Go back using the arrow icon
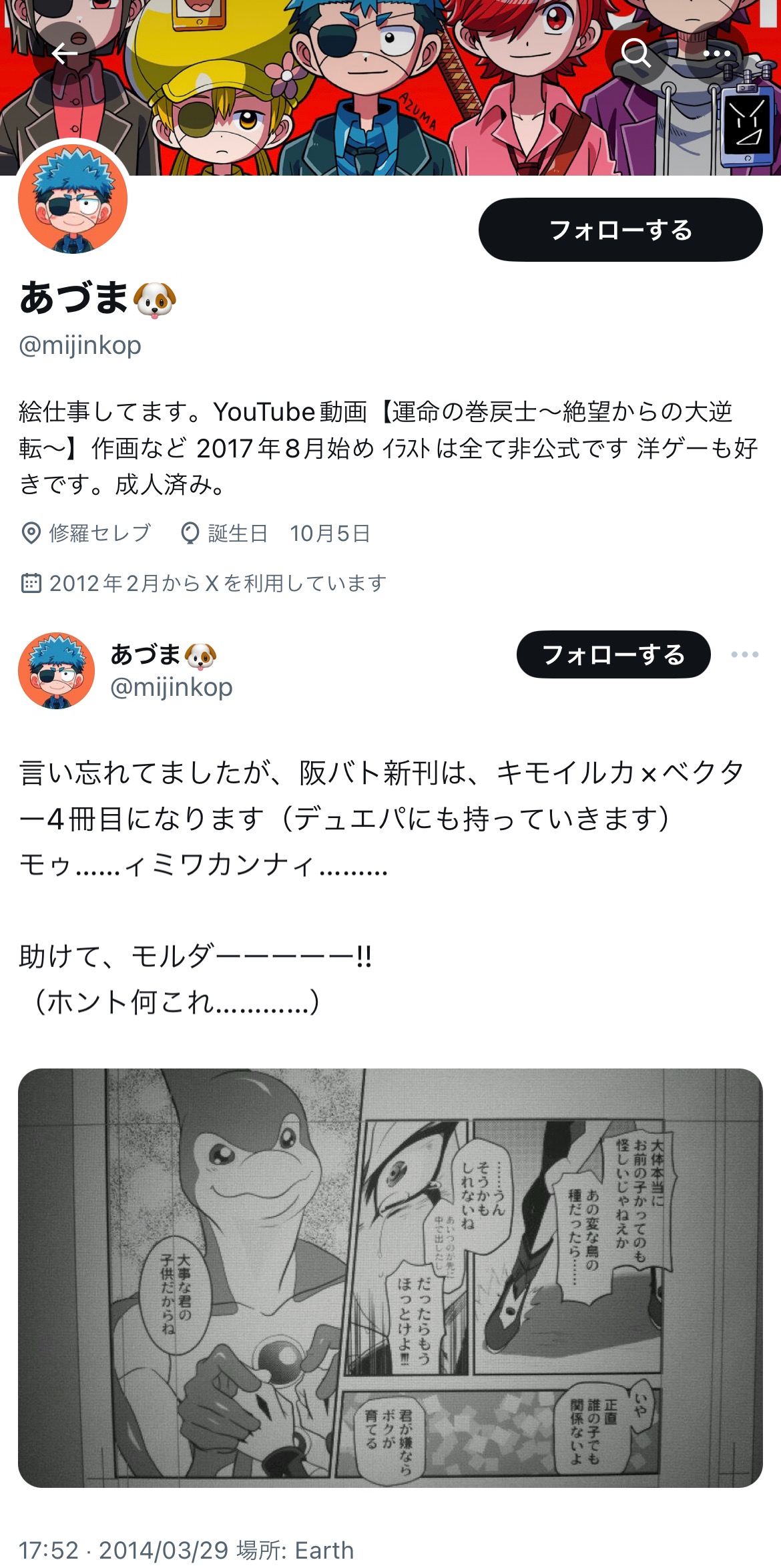781x1568 pixels. 65,53
